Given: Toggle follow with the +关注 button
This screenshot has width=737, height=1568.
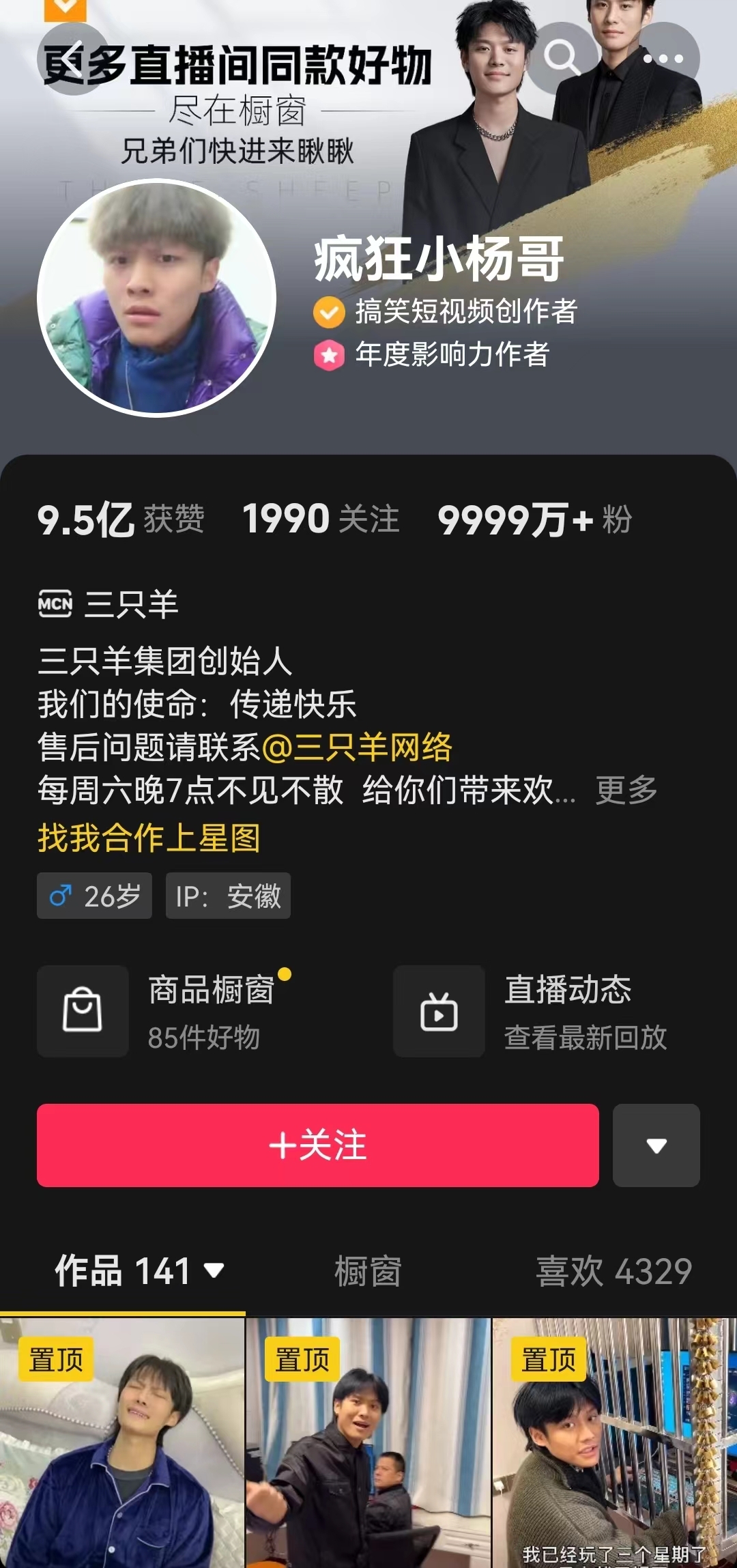Looking at the screenshot, I should 316,1145.
